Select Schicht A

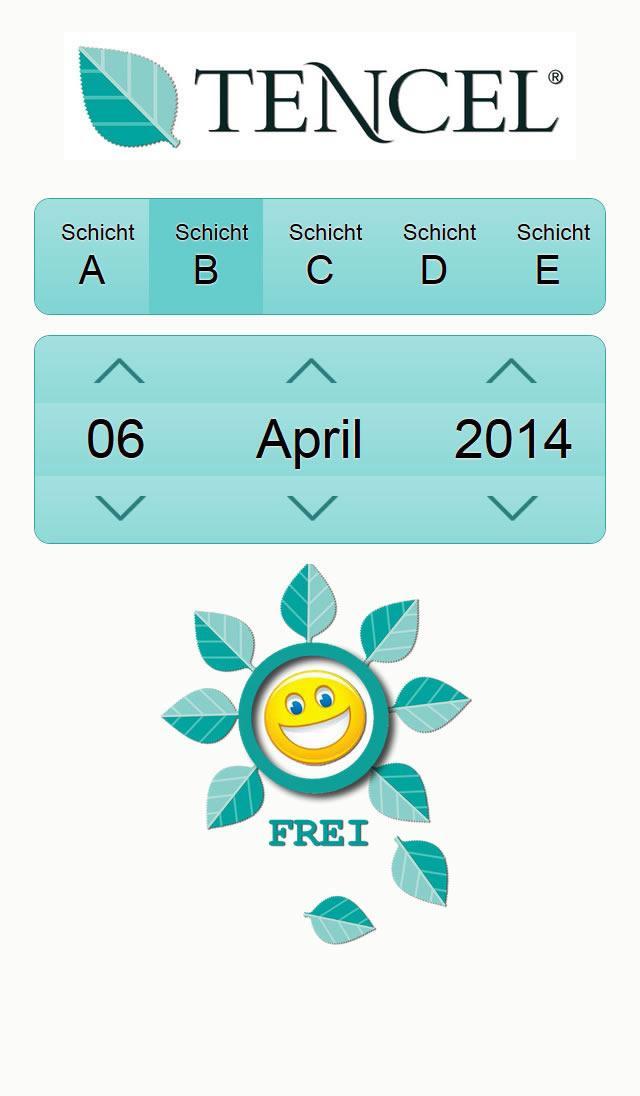click(93, 256)
